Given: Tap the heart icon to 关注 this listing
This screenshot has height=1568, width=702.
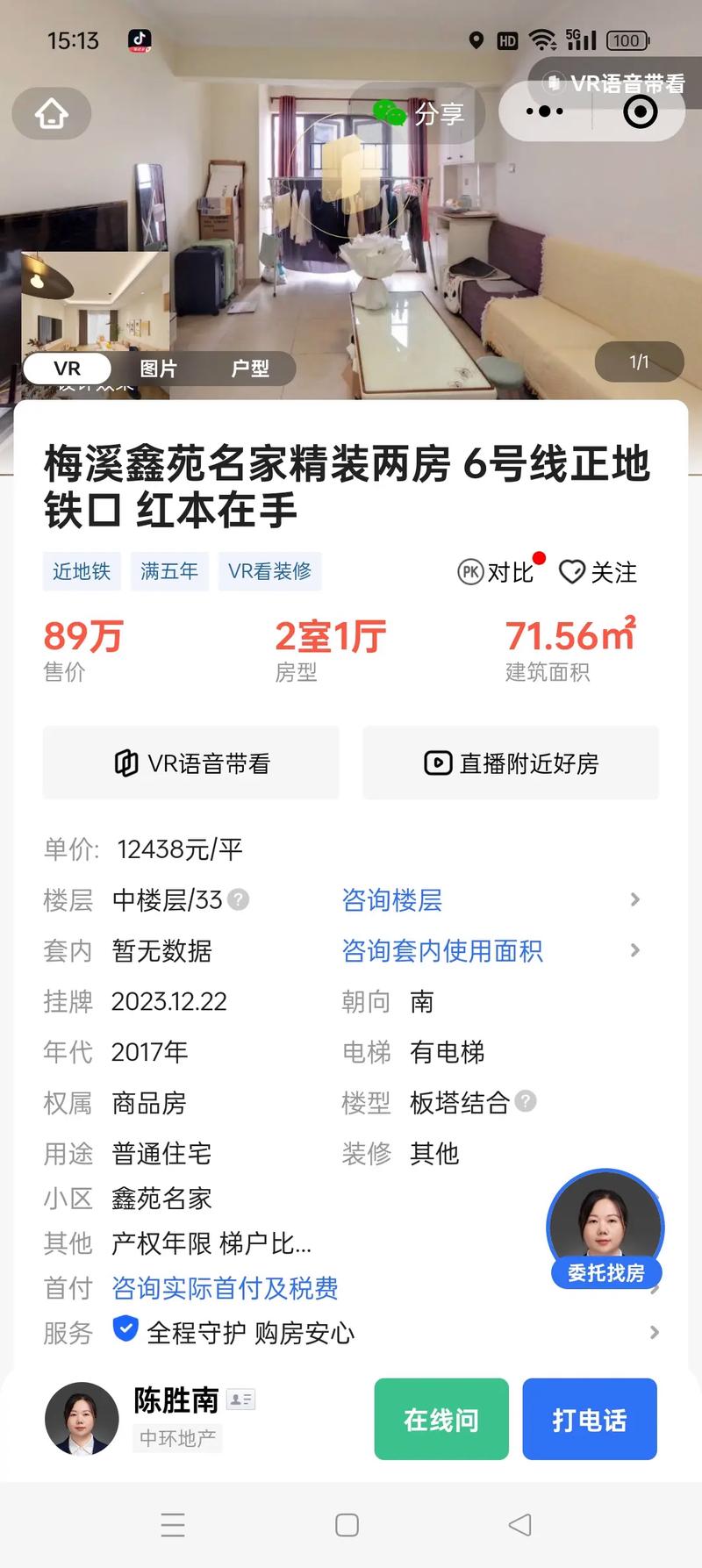Looking at the screenshot, I should pos(572,571).
